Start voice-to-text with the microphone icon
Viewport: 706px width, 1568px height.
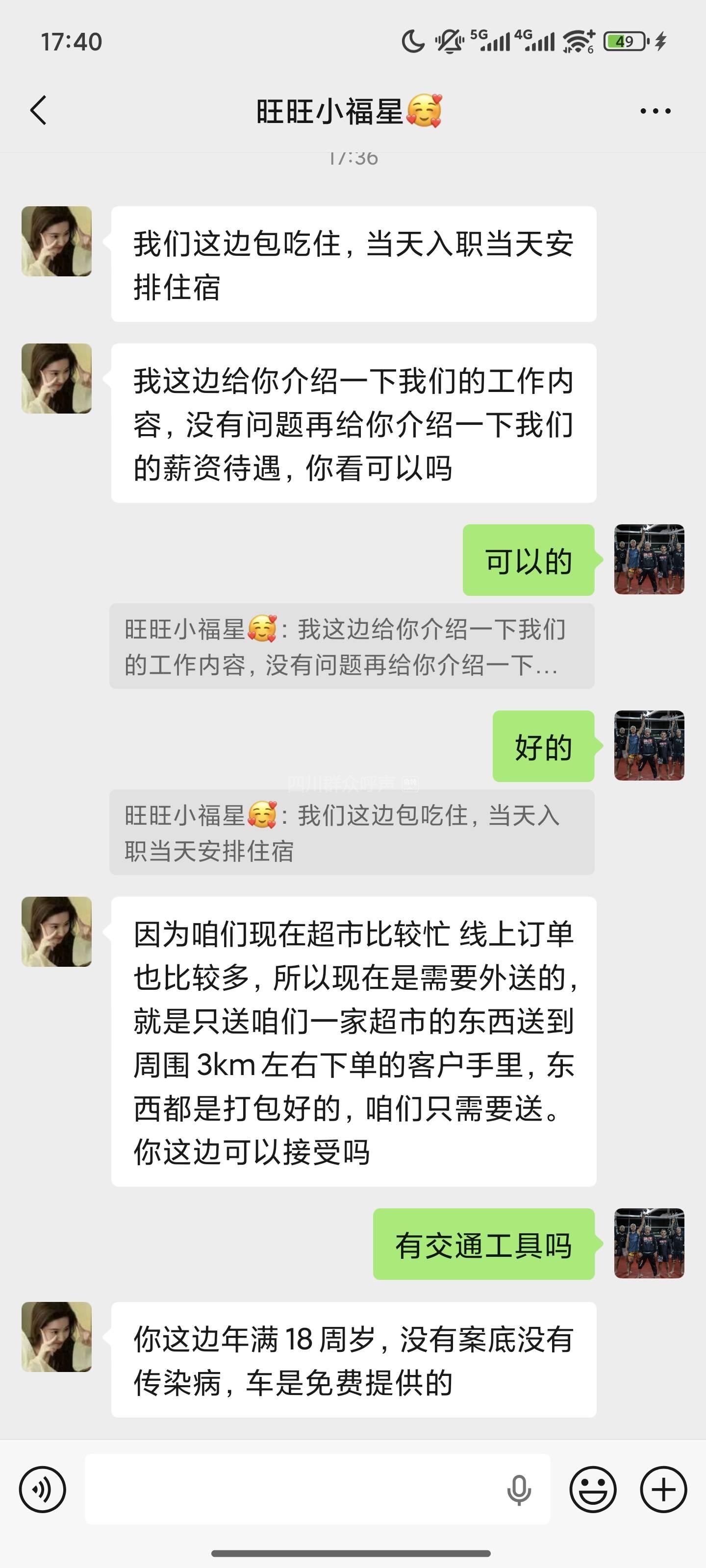pyautogui.click(x=518, y=1489)
